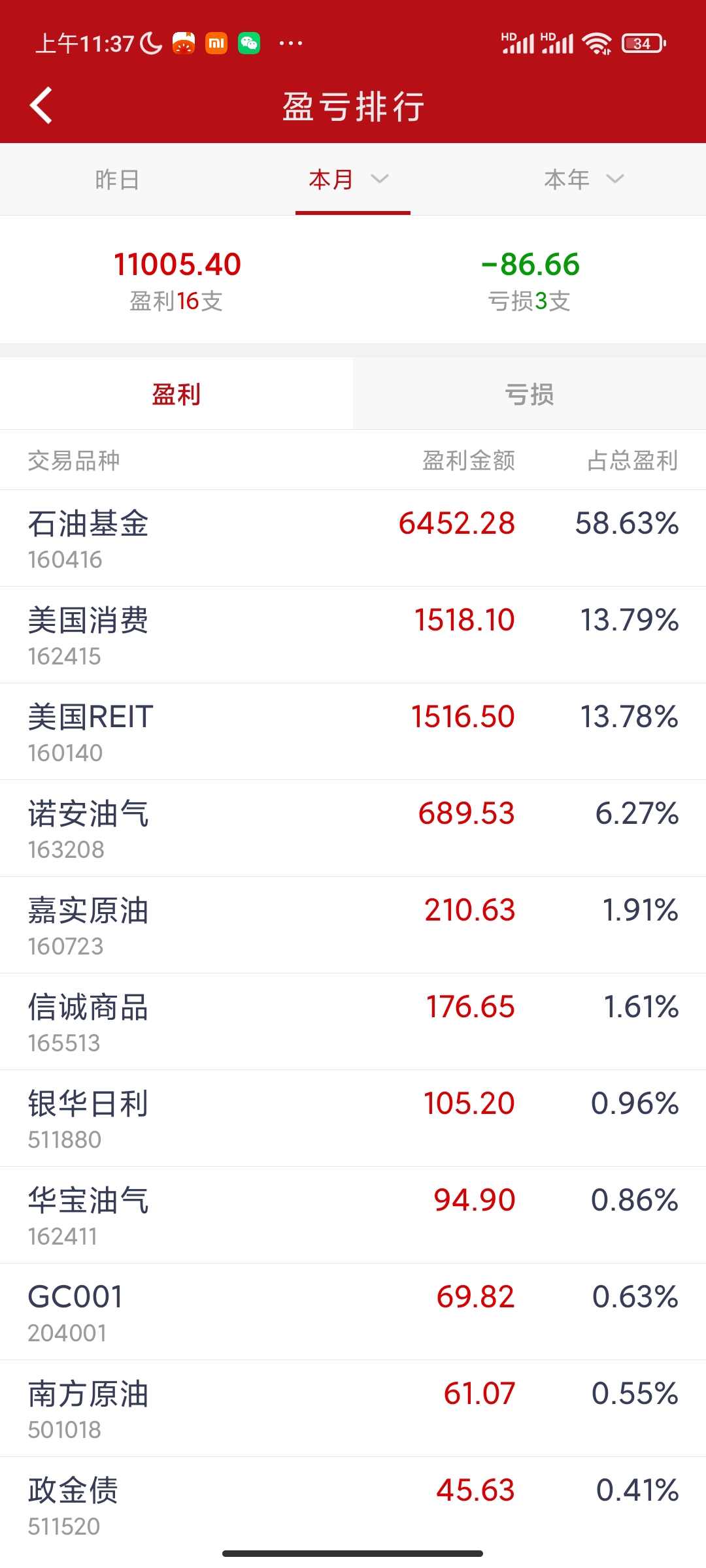Image resolution: width=706 pixels, height=1568 pixels.
Task: Switch to the 亏损 list
Action: pyautogui.click(x=529, y=395)
